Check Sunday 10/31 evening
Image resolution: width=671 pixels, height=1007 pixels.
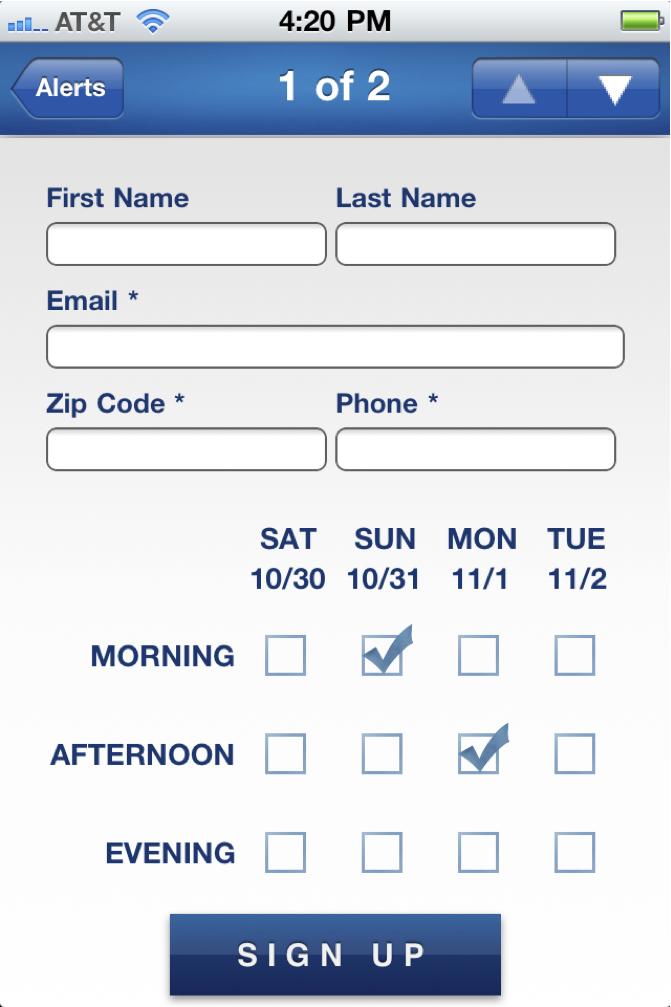(382, 853)
